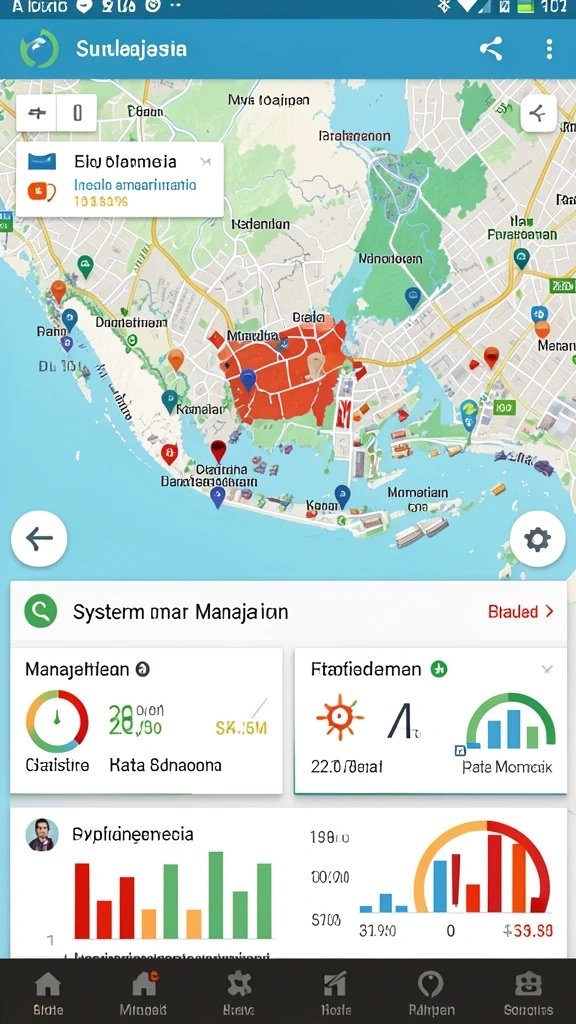Viewport: 576px width, 1024px height.
Task: Open the bar chart card with profile photo
Action: 288,883
